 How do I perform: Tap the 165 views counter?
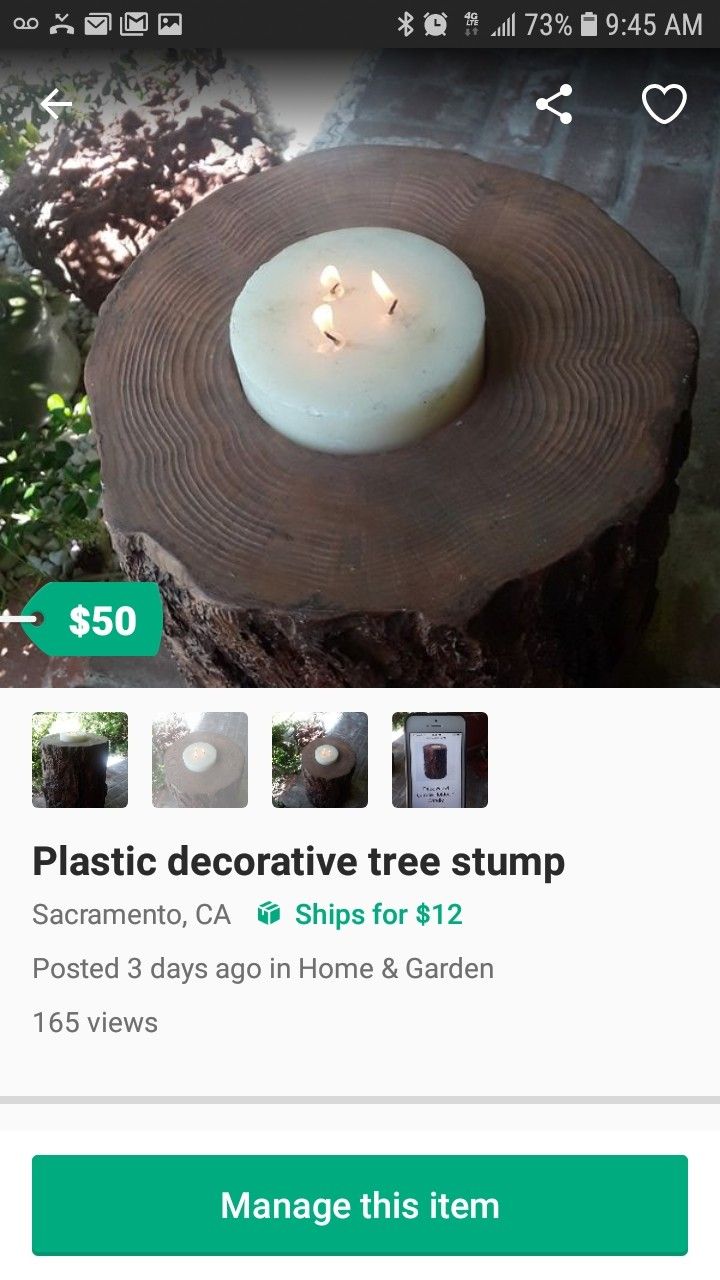tap(94, 1022)
